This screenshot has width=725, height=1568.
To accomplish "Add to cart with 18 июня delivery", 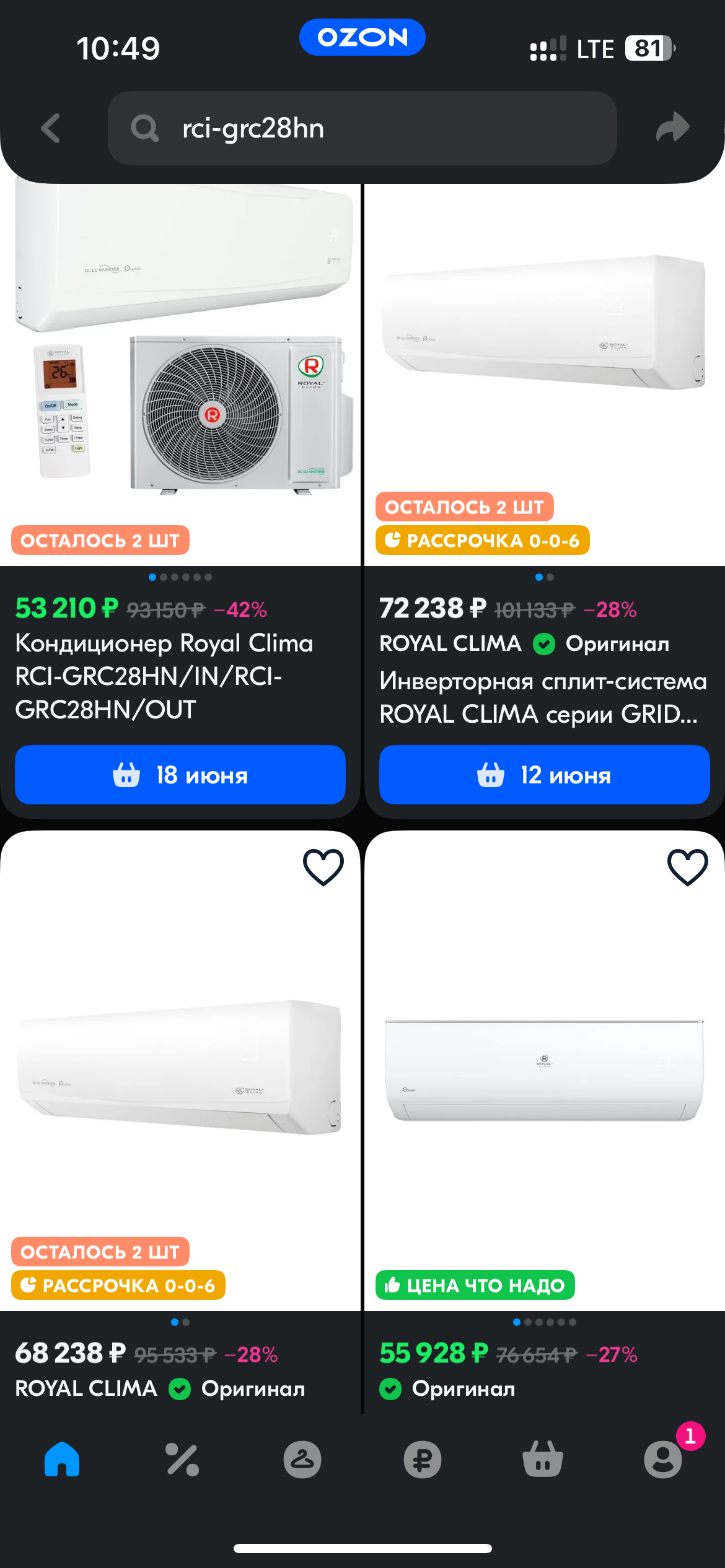I will tap(180, 775).
